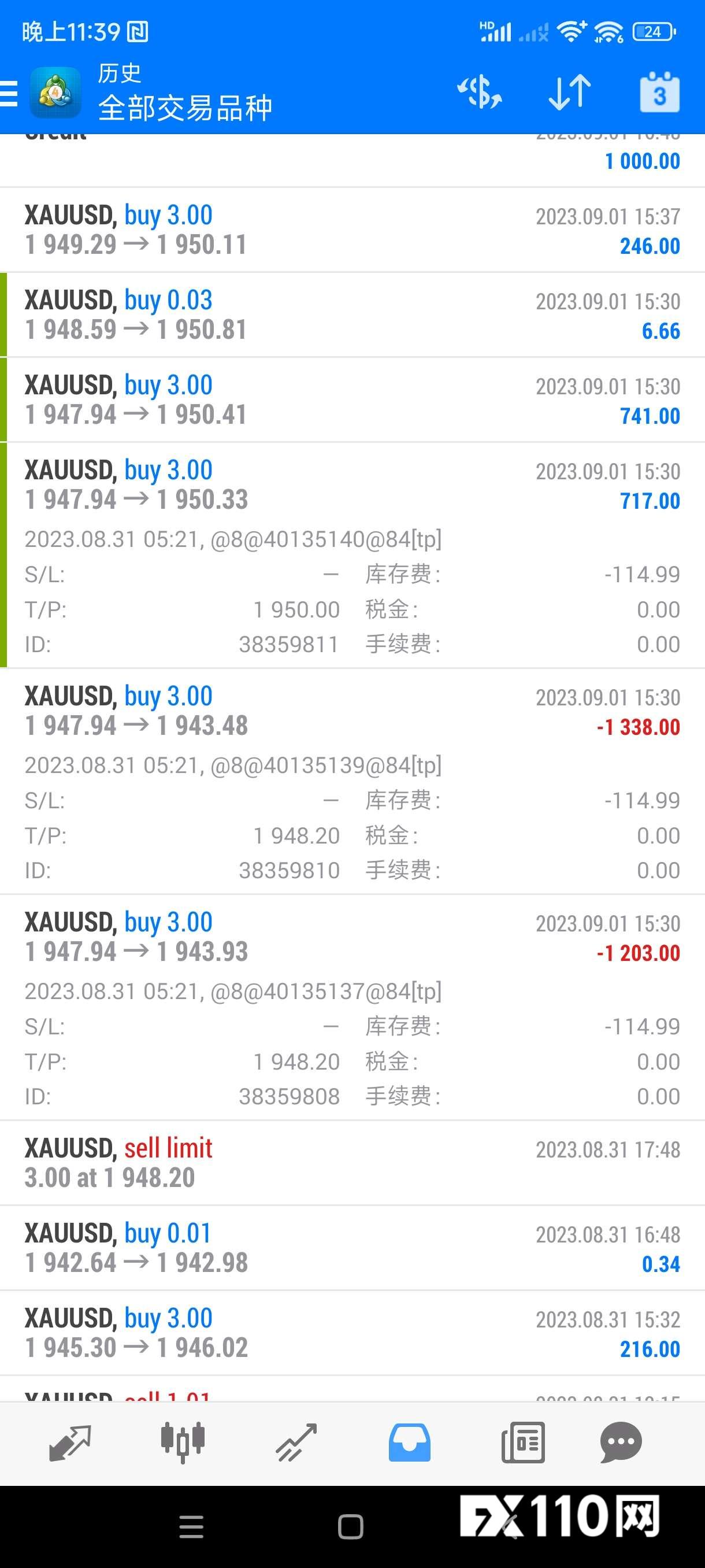This screenshot has width=705, height=1568.
Task: Expand the buy 0.03 trade with 6.66 profit
Action: click(352, 315)
